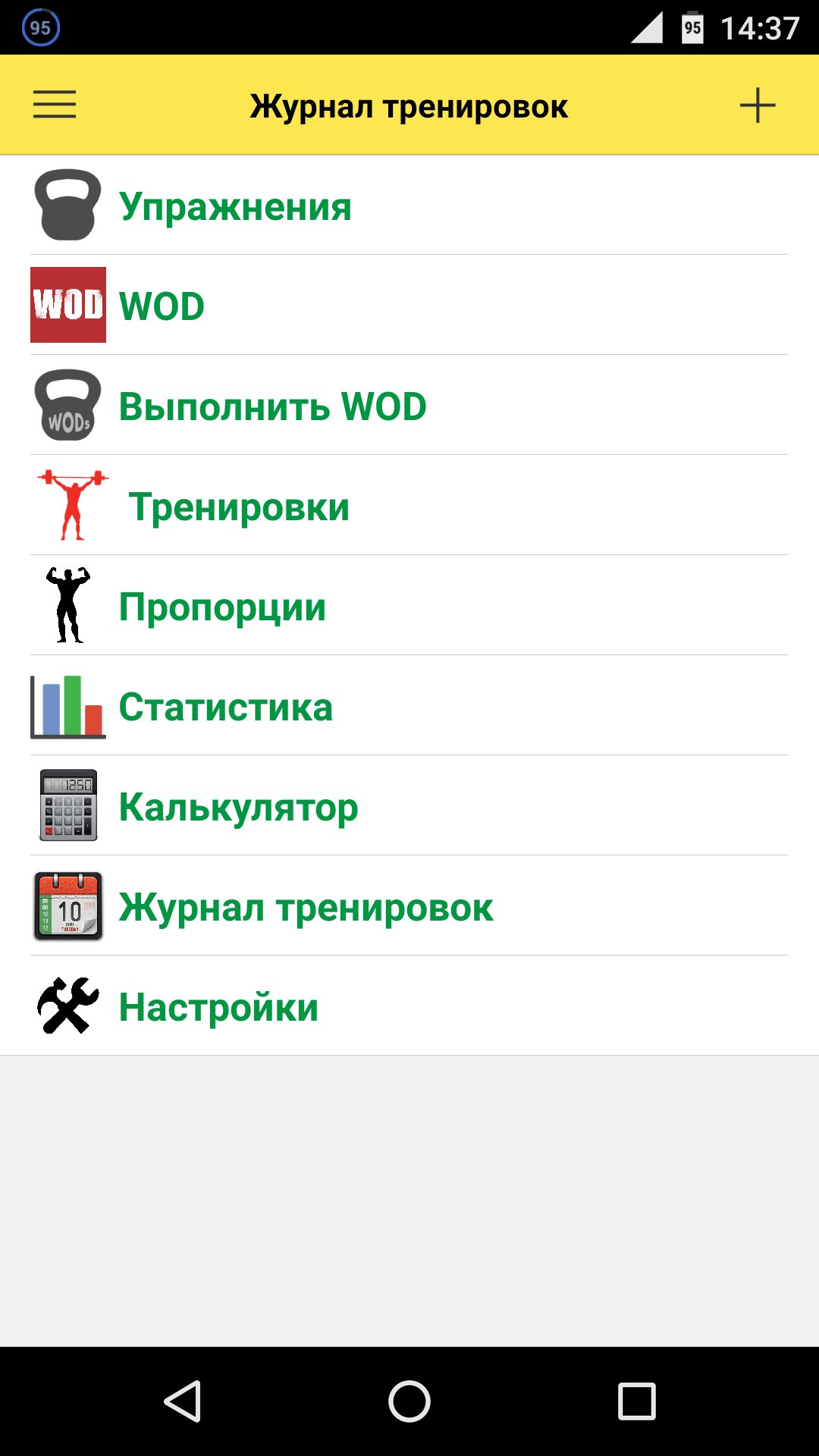Screen dimensions: 819x1456
Task: Select the calendar icon for Журнал тренировок
Action: pos(67,905)
